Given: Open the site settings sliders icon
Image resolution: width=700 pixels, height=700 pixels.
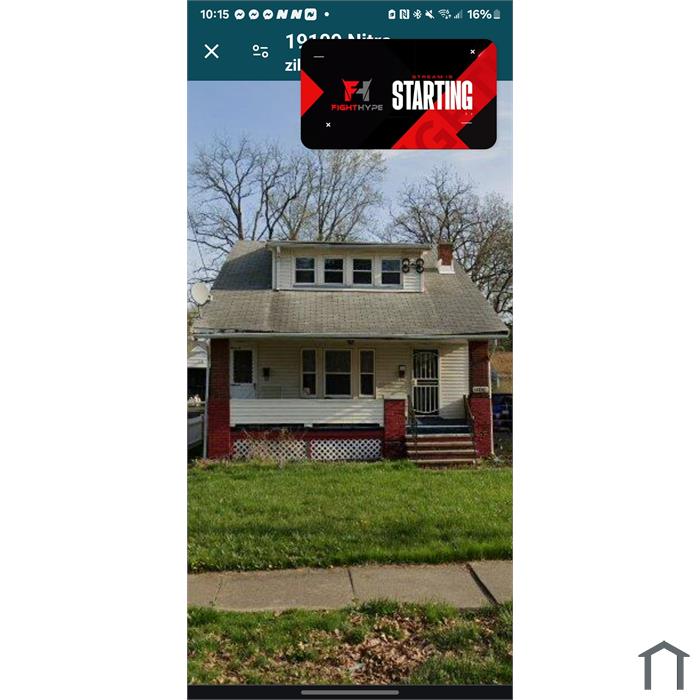Looking at the screenshot, I should [x=260, y=51].
